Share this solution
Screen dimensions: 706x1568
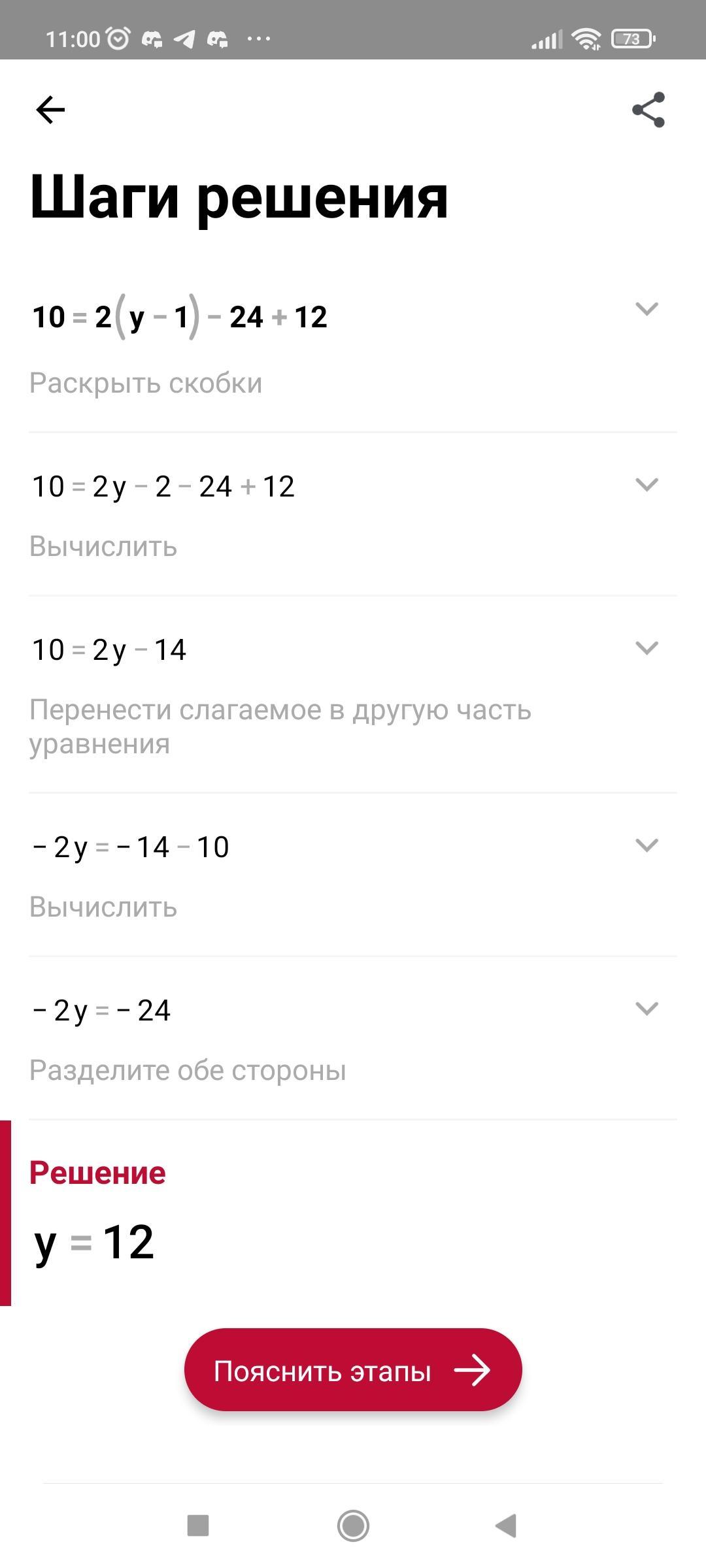point(648,109)
